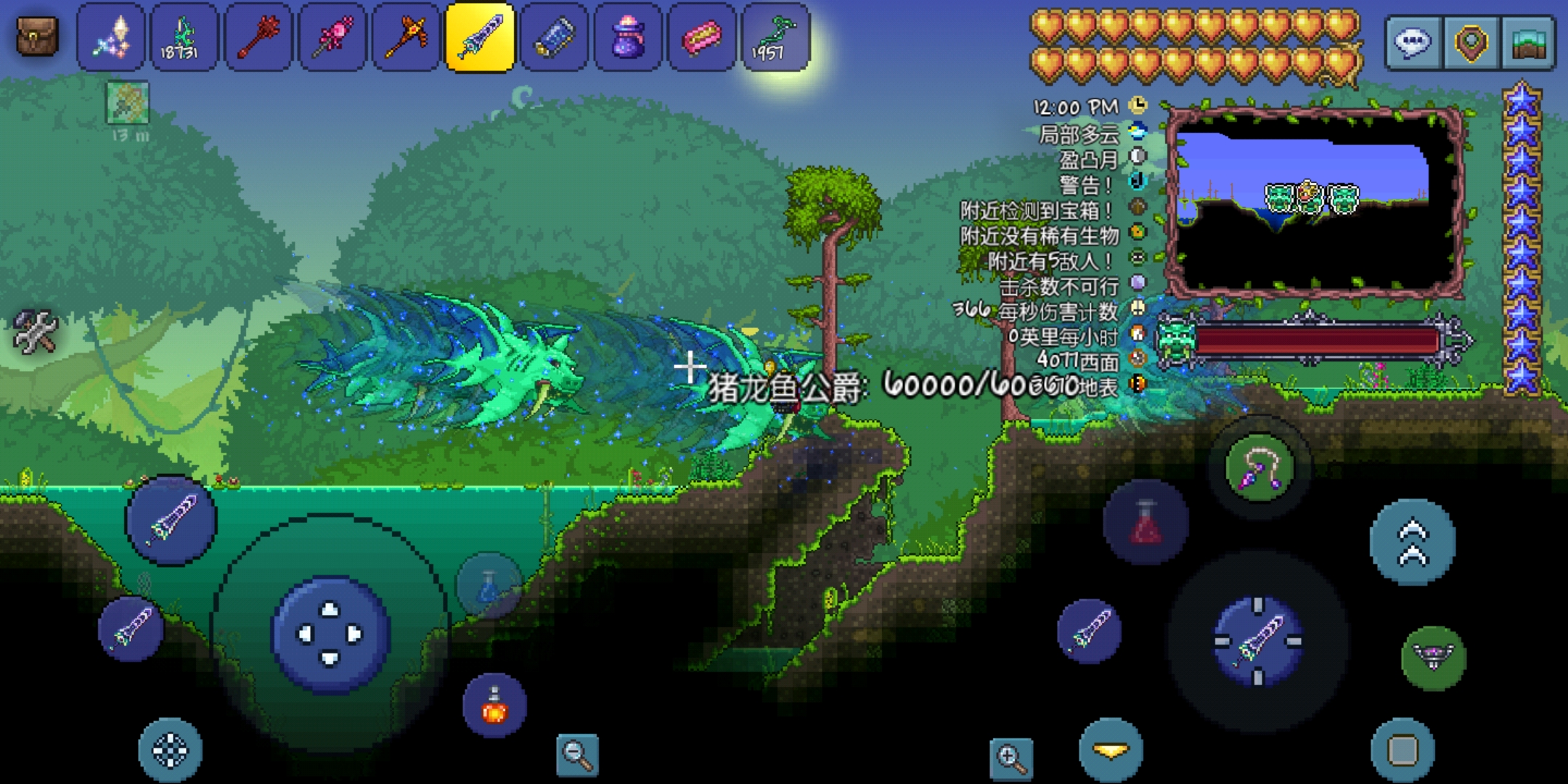The height and width of the screenshot is (784, 1568).
Task: Open the map pin button
Action: pos(1470,43)
